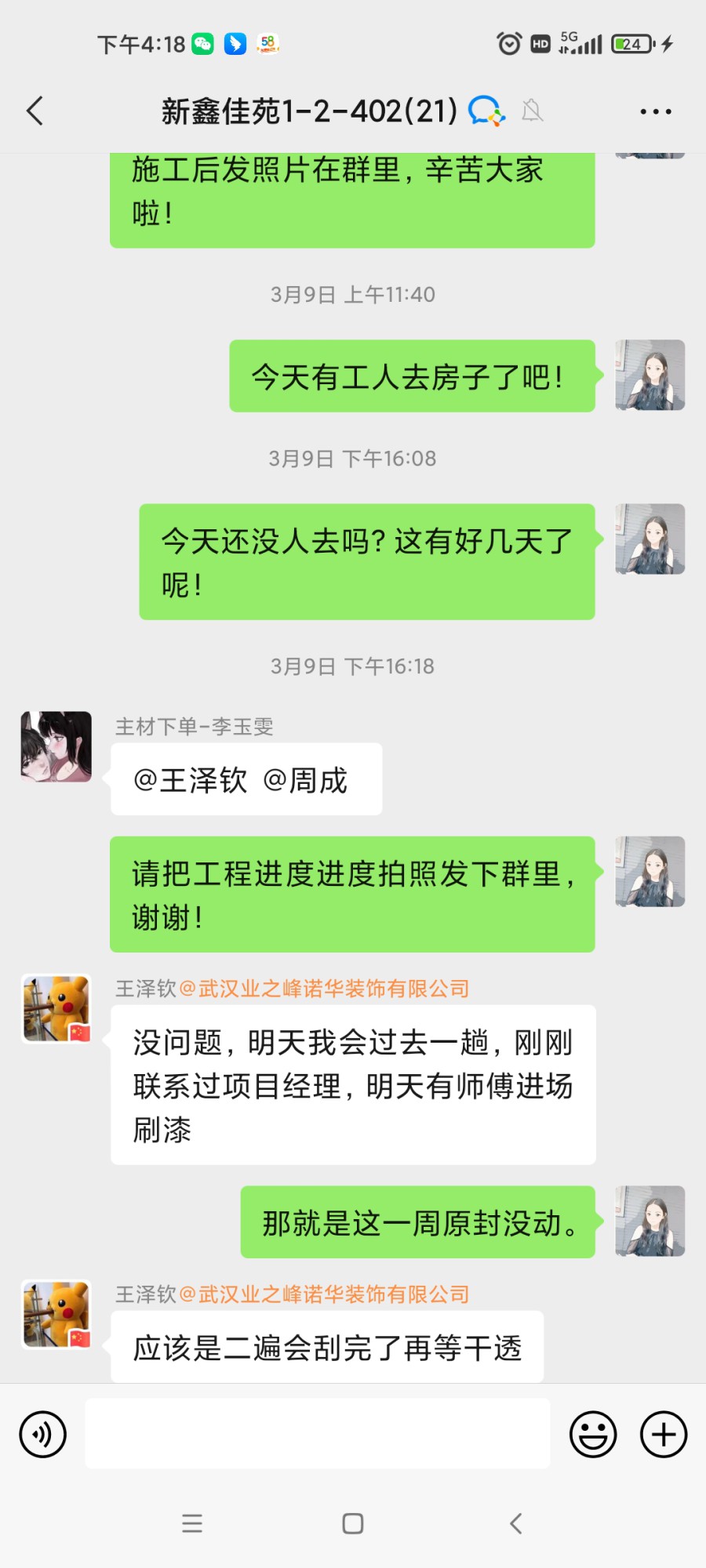This screenshot has height=1568, width=706.
Task: Go to the system home screen
Action: click(x=353, y=1523)
